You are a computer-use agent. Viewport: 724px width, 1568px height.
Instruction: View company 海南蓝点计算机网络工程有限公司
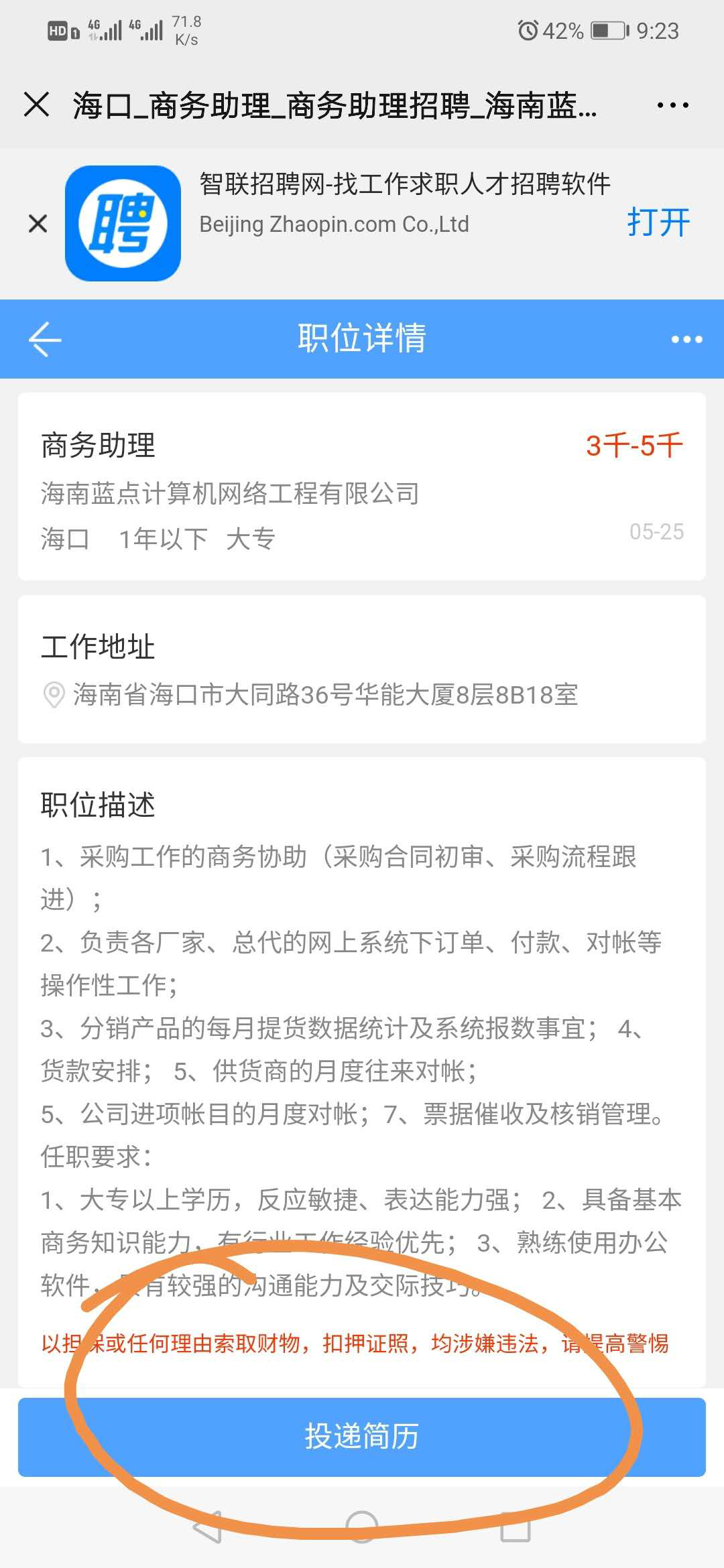tap(230, 494)
